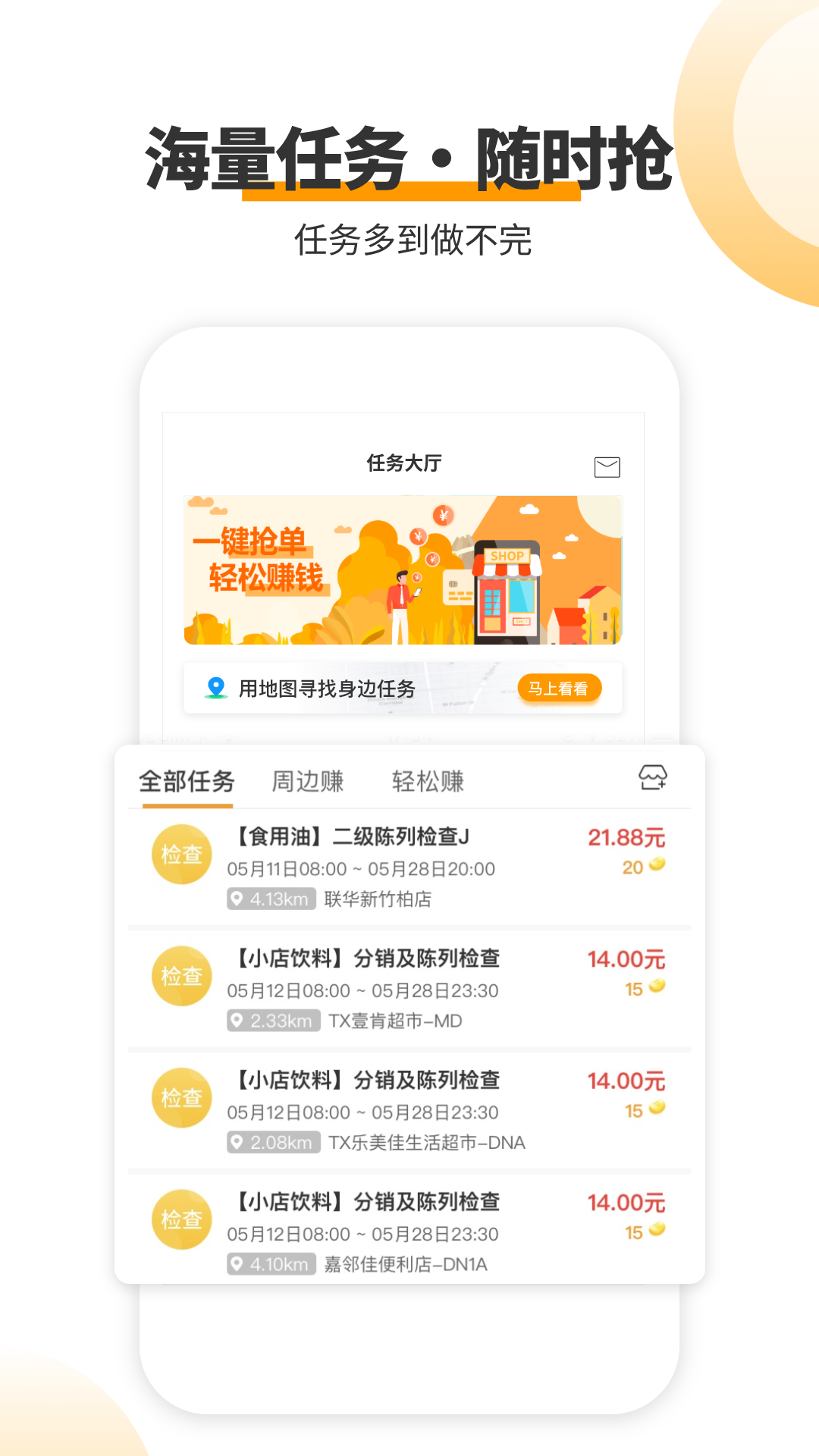Click the coin icon beside 15 on TX壹肯超市 task
The height and width of the screenshot is (1456, 819).
pyautogui.click(x=655, y=987)
